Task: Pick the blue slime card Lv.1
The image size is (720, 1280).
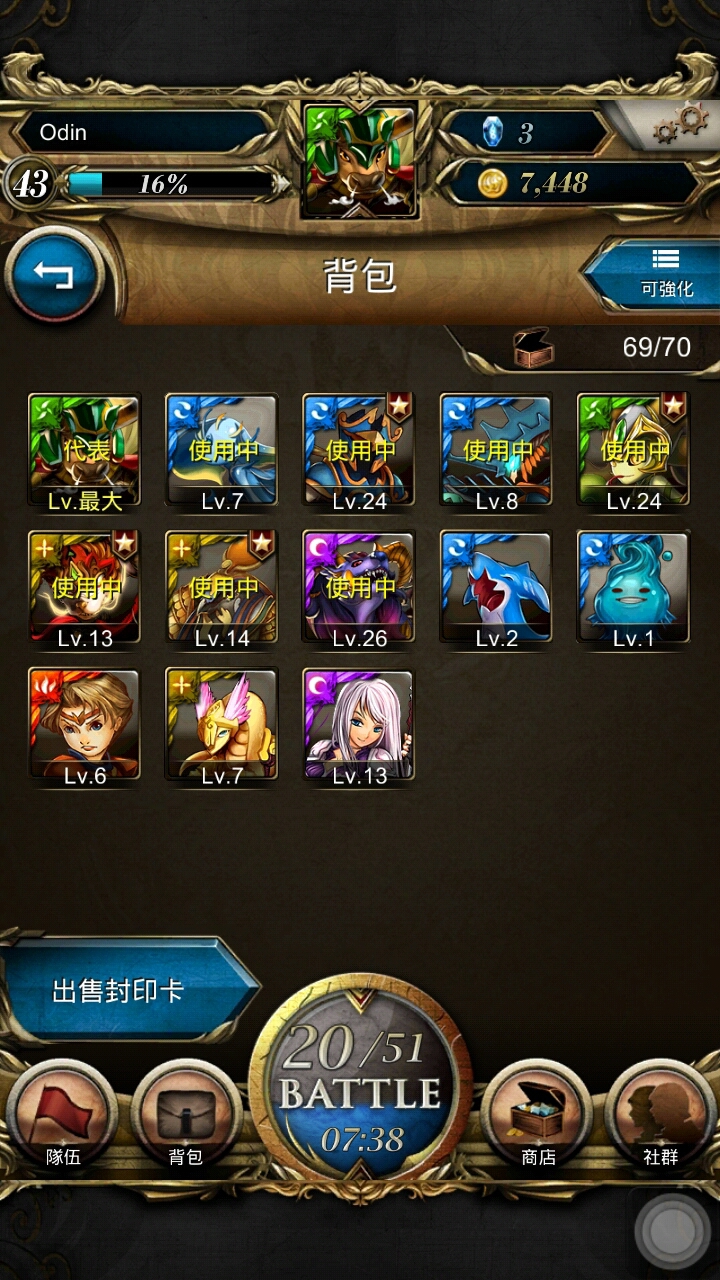Action: [633, 588]
